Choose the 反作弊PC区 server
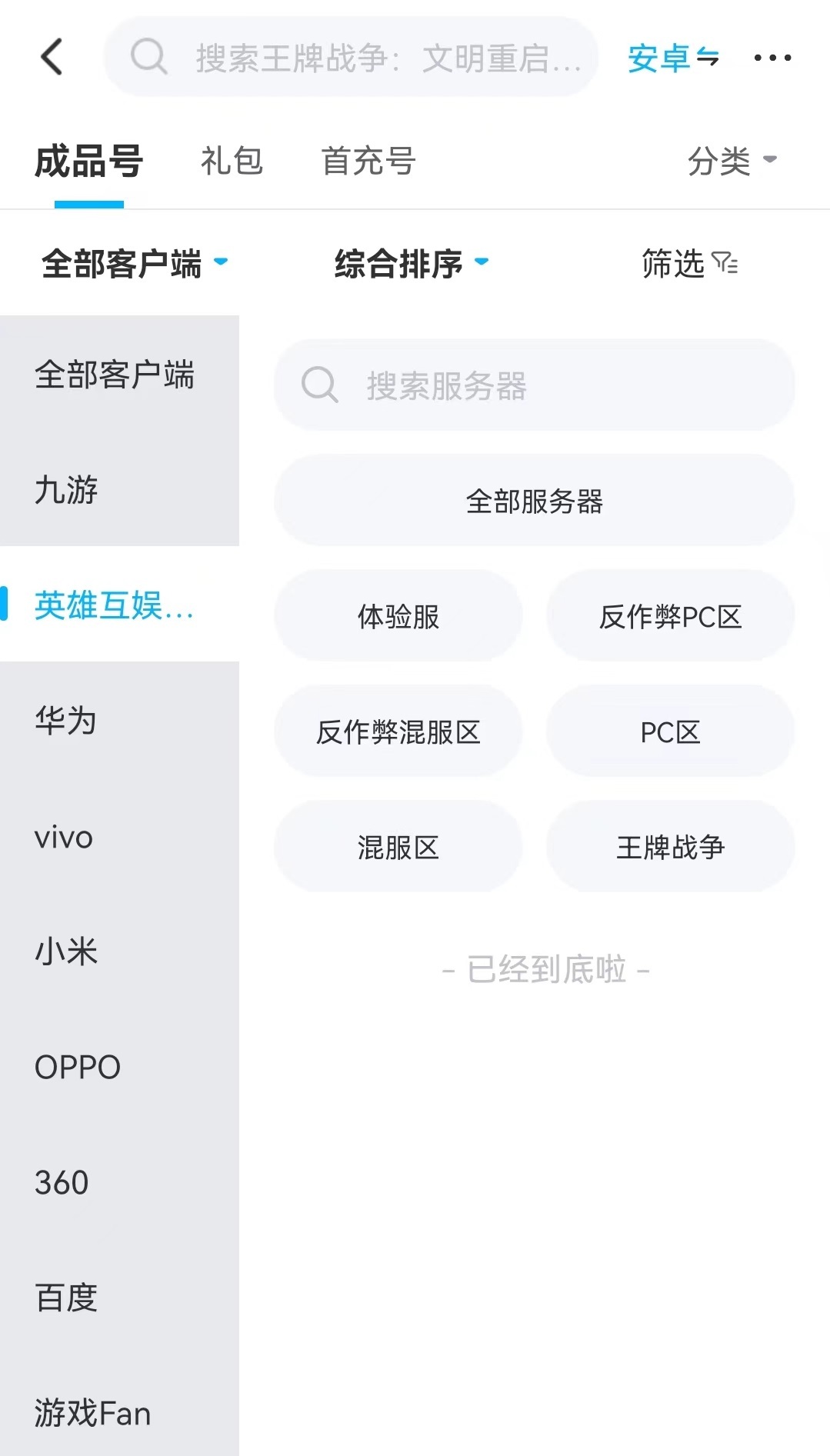 click(671, 616)
